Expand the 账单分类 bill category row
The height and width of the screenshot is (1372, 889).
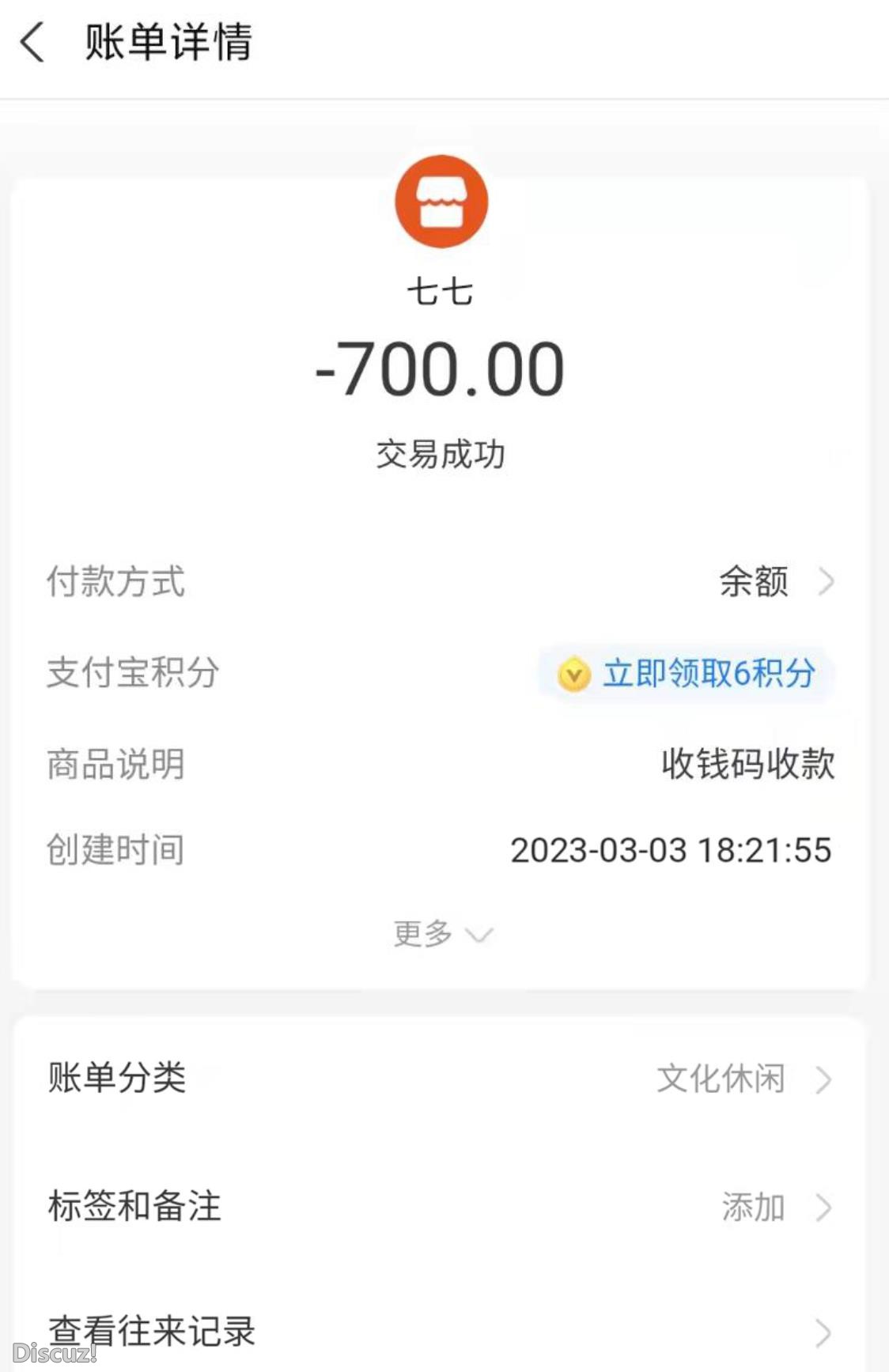(x=443, y=1078)
